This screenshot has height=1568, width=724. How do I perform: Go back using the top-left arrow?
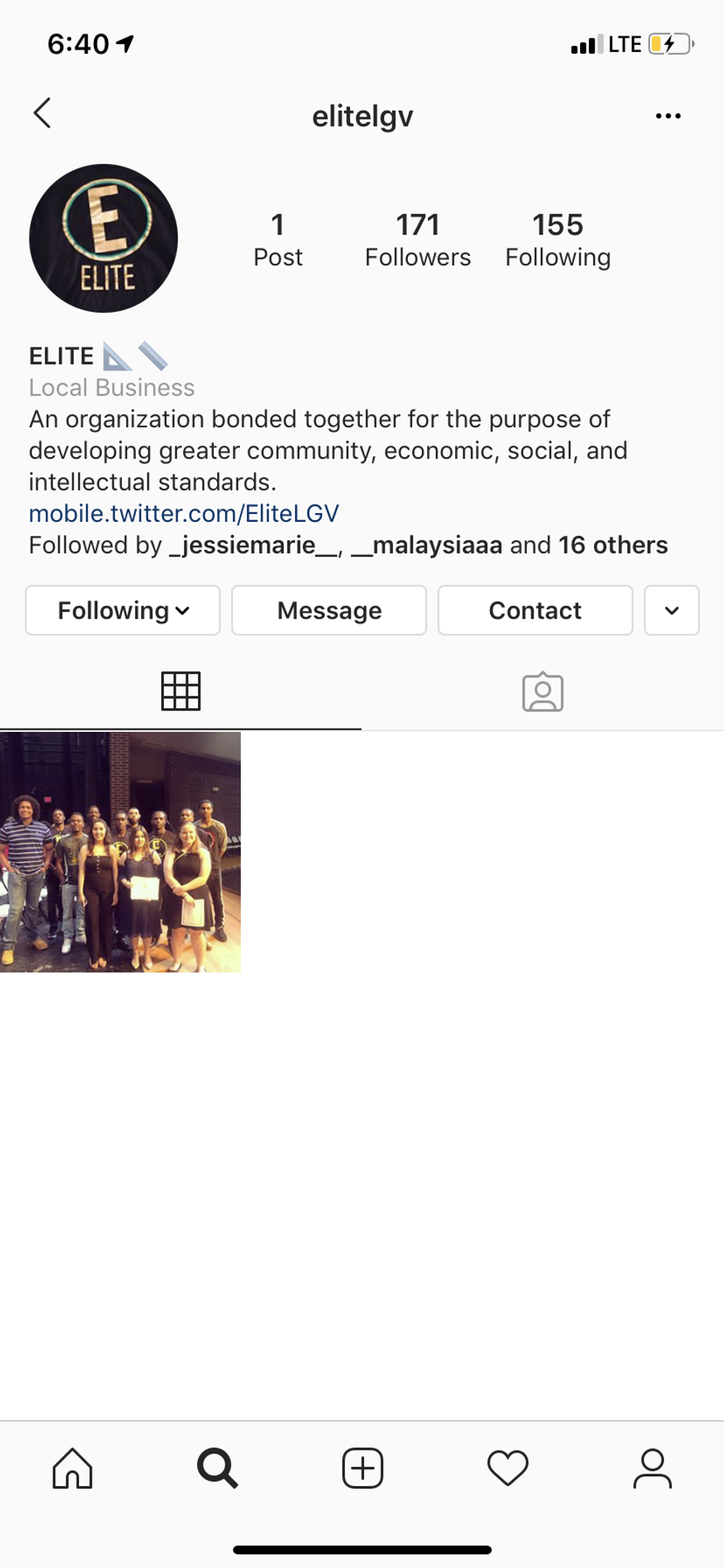click(43, 114)
